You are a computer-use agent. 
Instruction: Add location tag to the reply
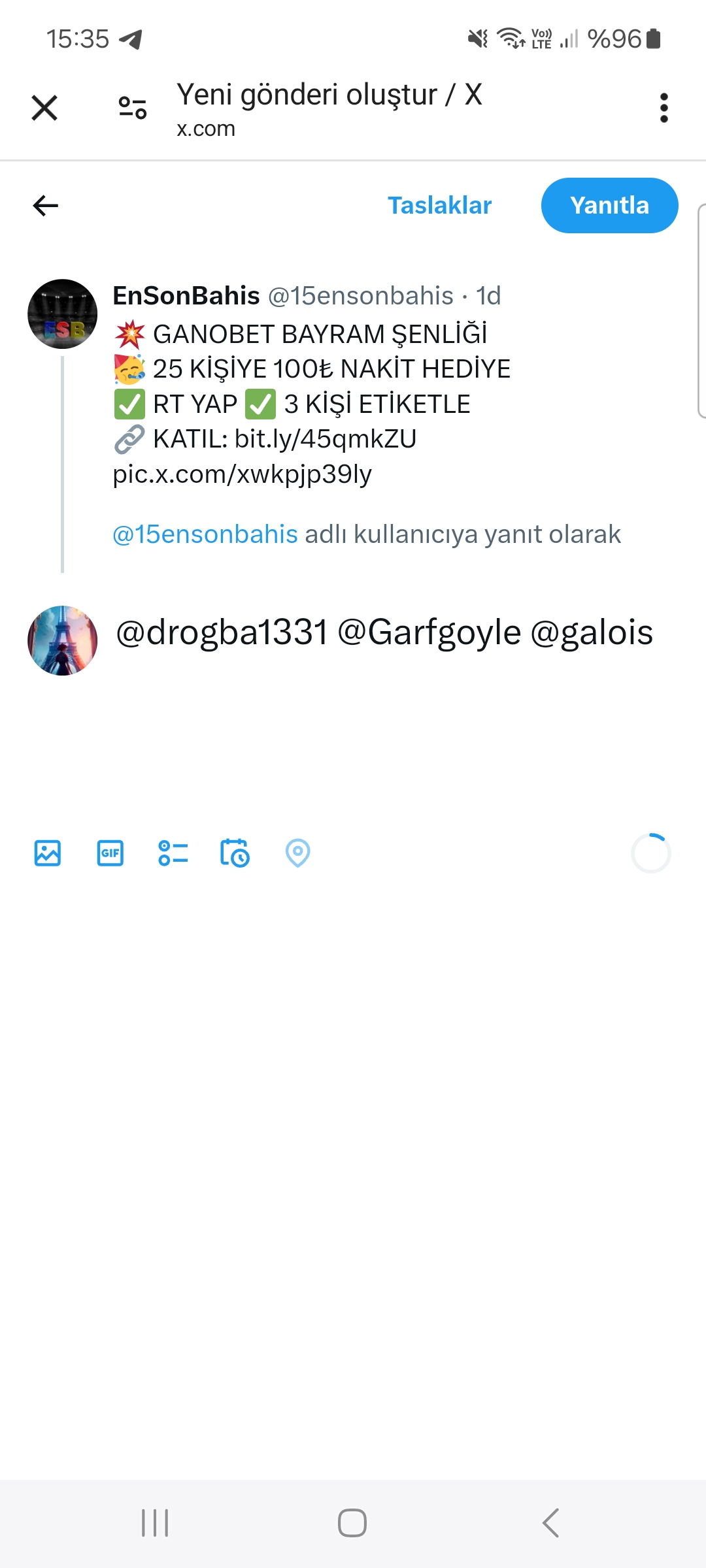pos(297,853)
